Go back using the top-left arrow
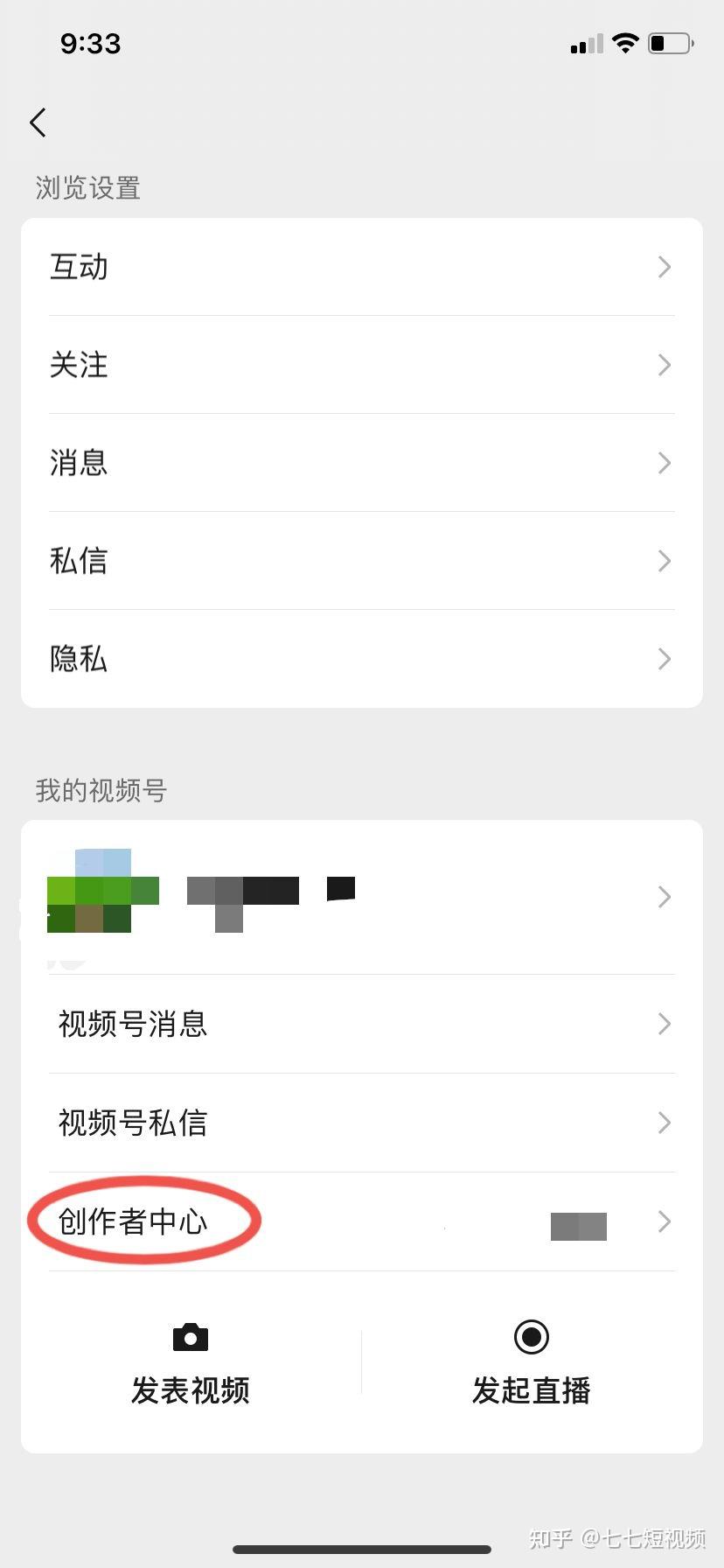This screenshot has width=724, height=1568. click(x=38, y=122)
